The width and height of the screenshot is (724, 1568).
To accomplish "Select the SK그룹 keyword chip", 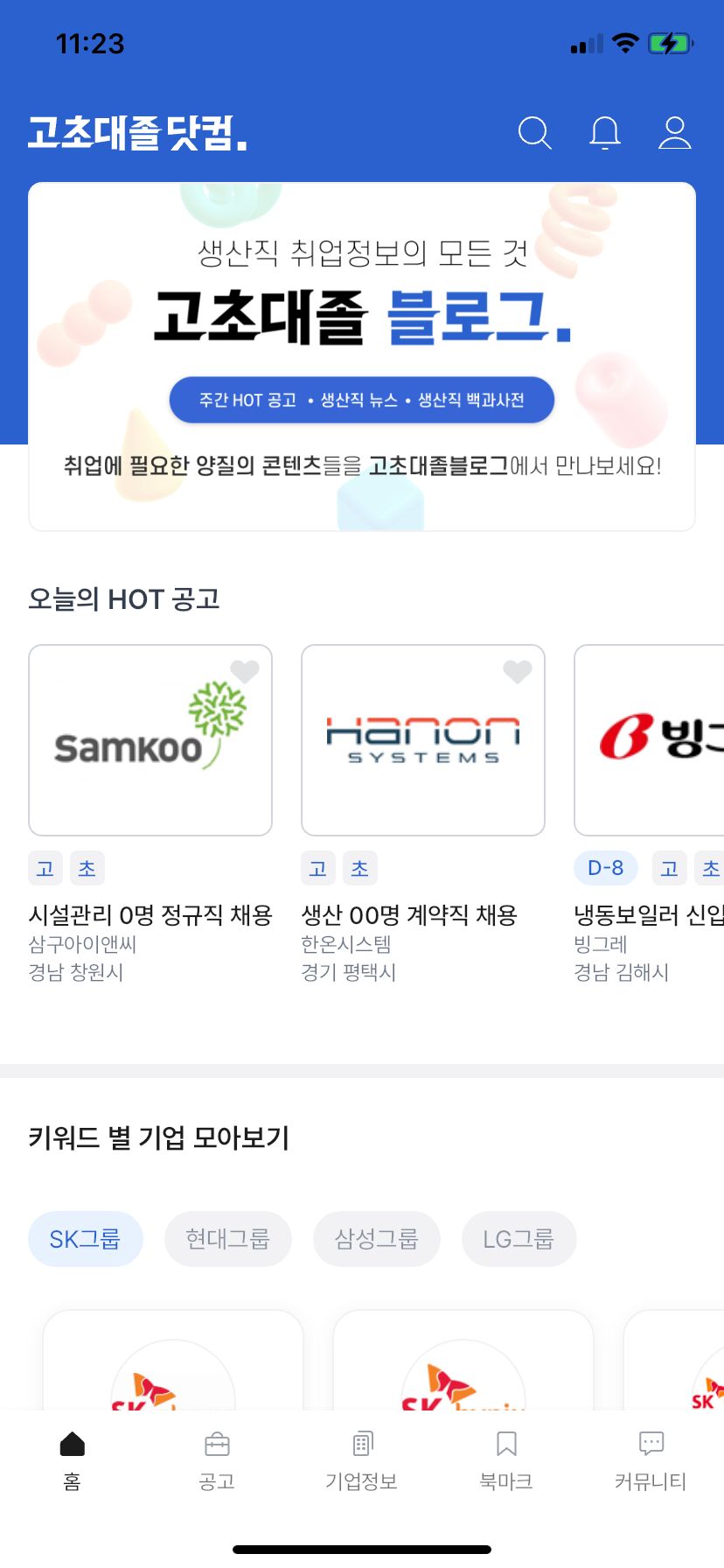I will tap(85, 1239).
